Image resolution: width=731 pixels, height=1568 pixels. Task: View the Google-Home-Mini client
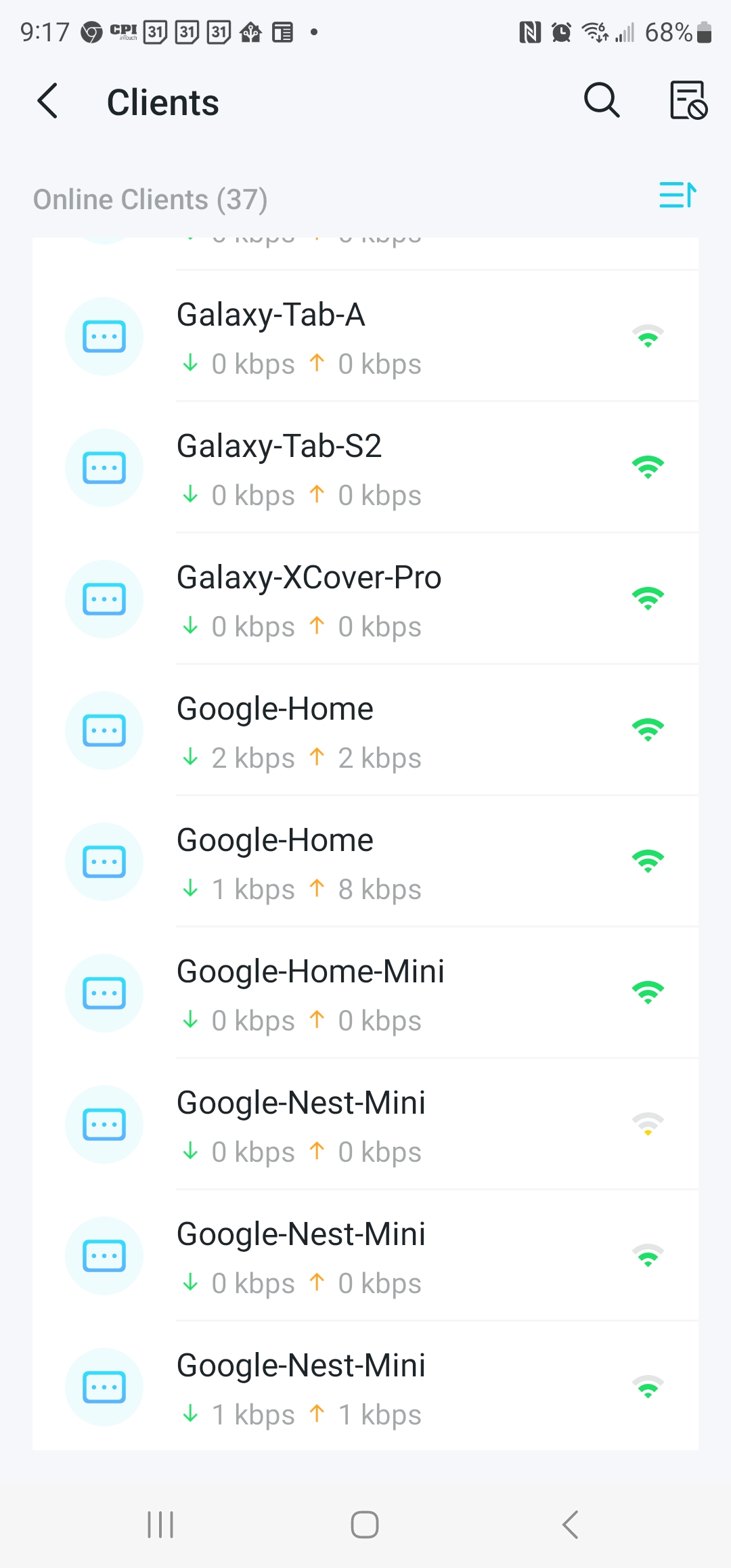pos(365,993)
